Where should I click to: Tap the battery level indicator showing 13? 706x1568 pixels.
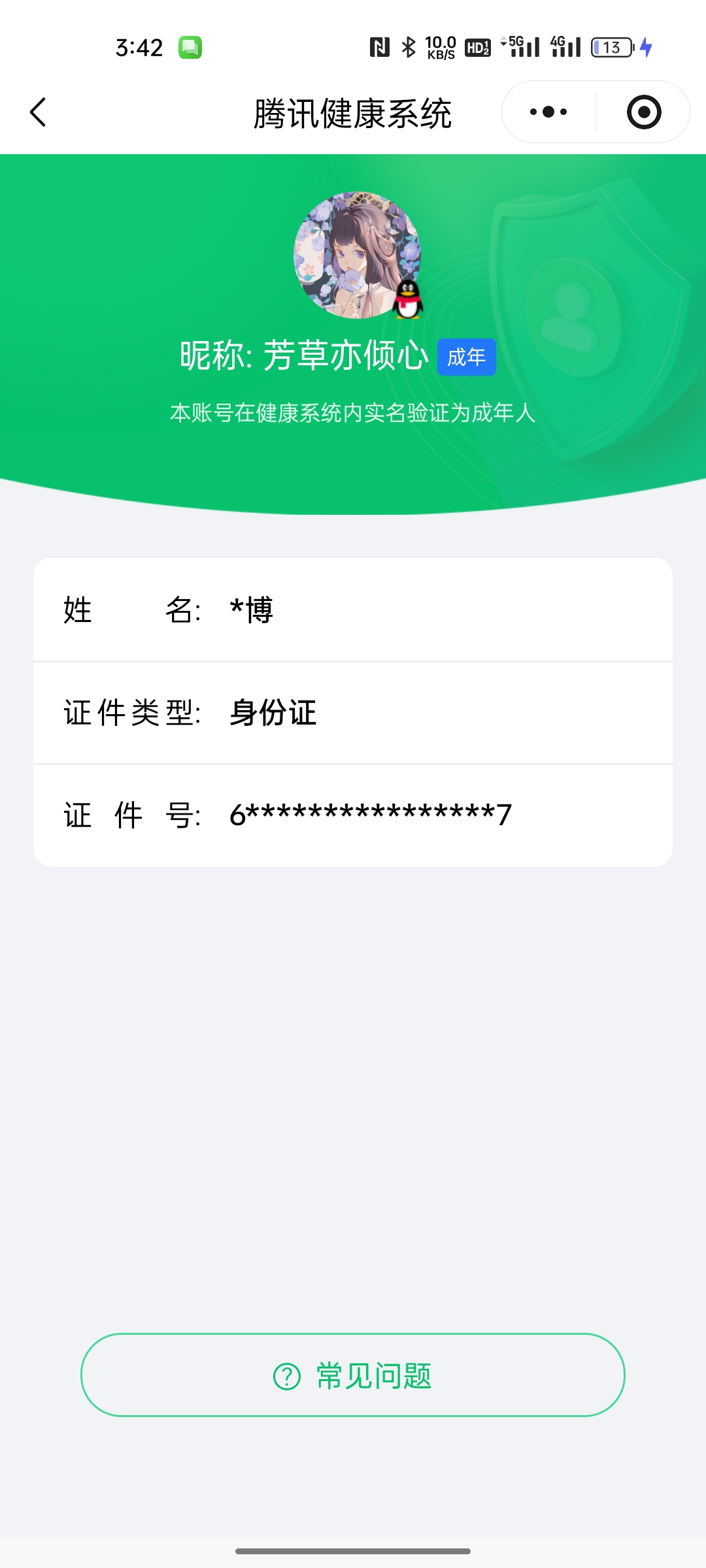[x=610, y=47]
